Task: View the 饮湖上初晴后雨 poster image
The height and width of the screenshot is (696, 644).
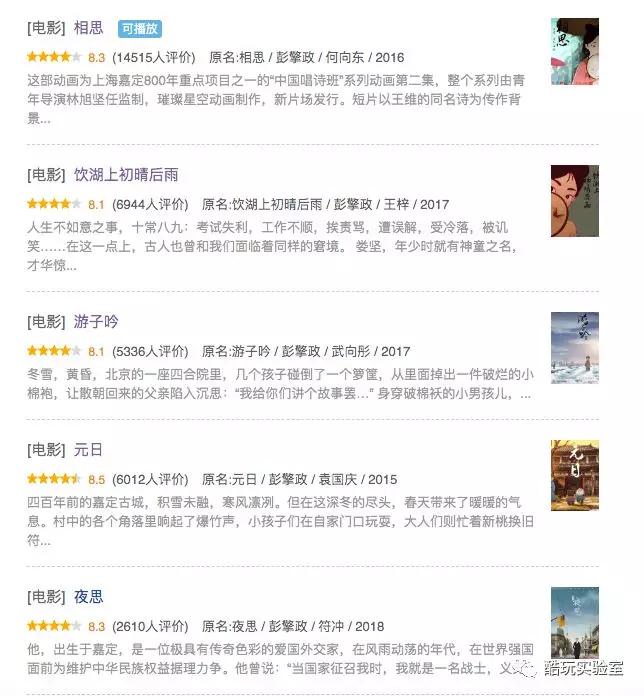Action: 574,201
